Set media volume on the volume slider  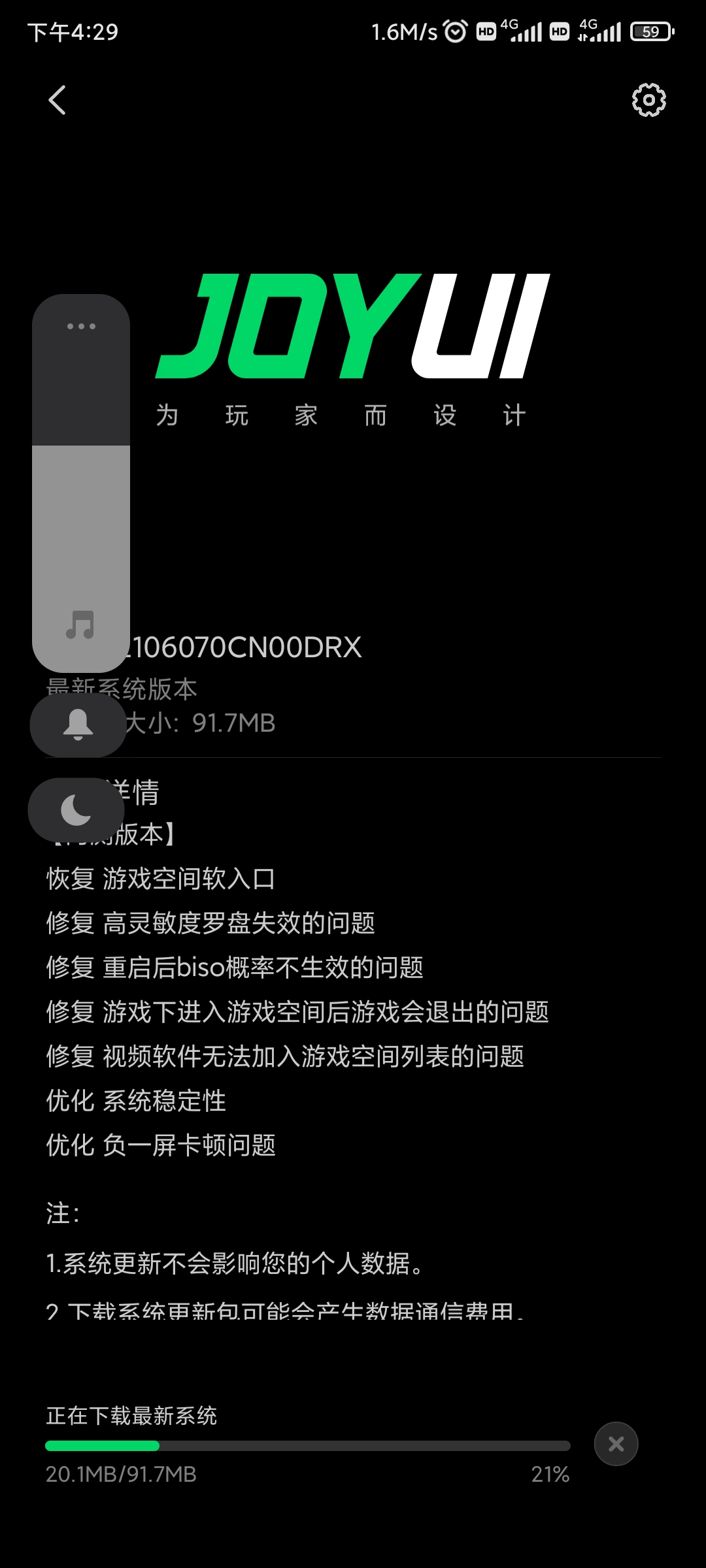[81, 497]
